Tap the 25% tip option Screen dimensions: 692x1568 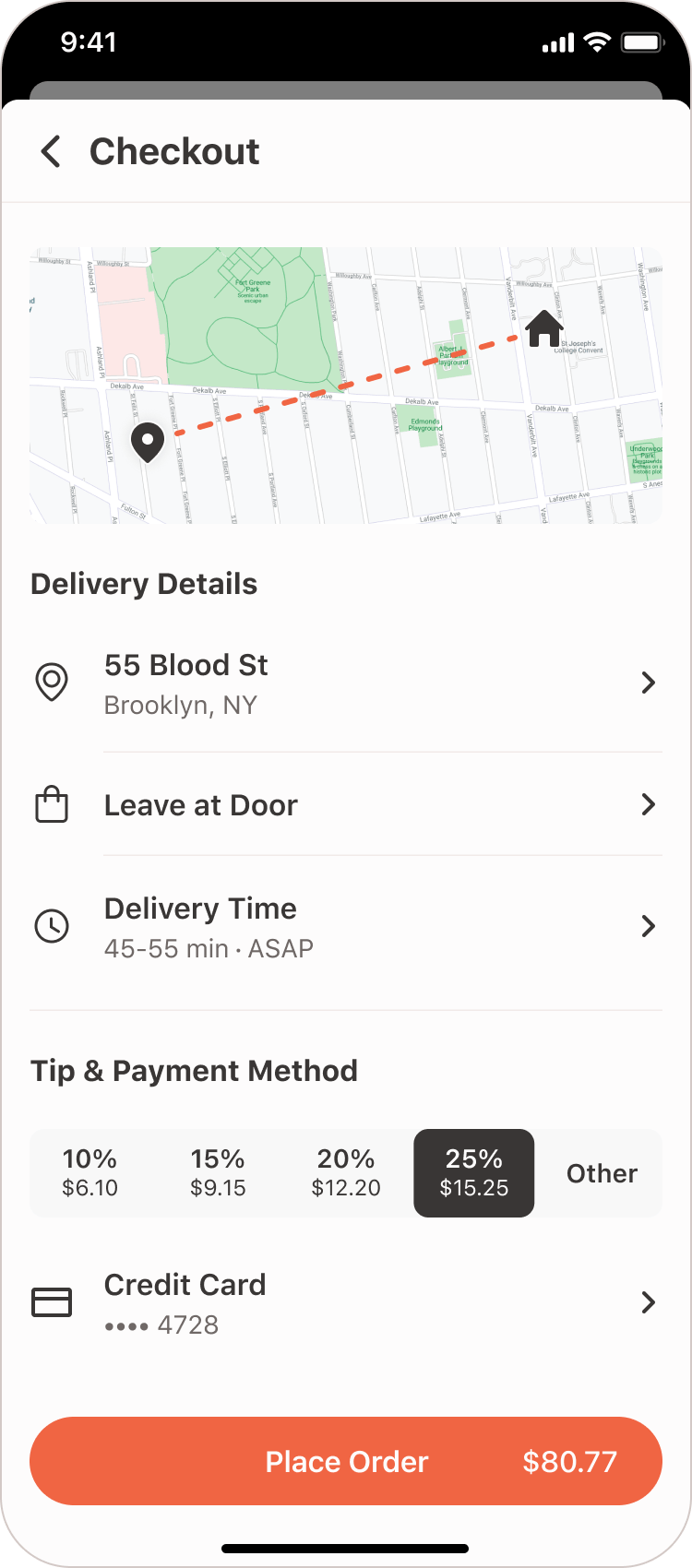[473, 1172]
